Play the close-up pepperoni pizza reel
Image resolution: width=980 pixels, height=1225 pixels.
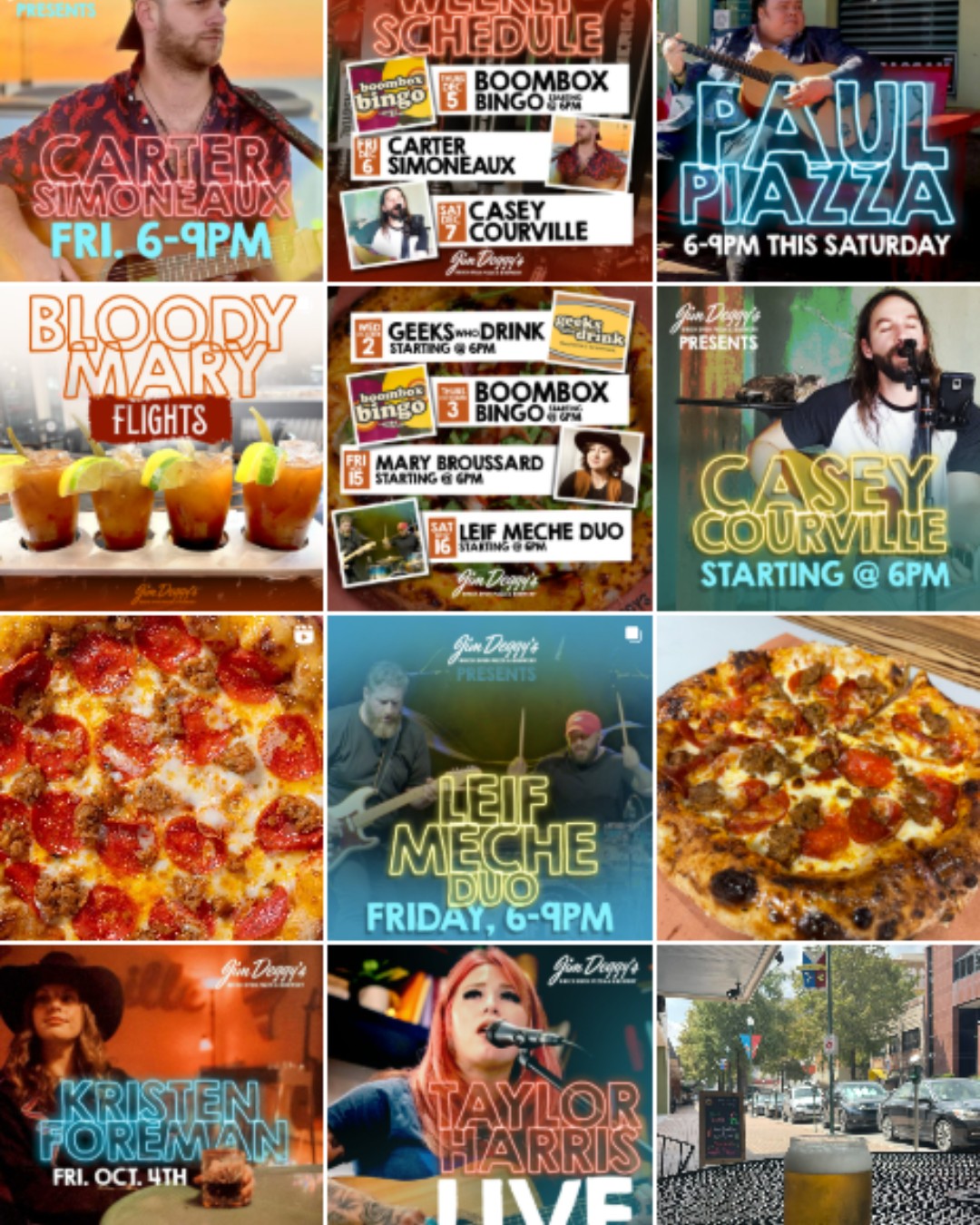click(x=162, y=778)
